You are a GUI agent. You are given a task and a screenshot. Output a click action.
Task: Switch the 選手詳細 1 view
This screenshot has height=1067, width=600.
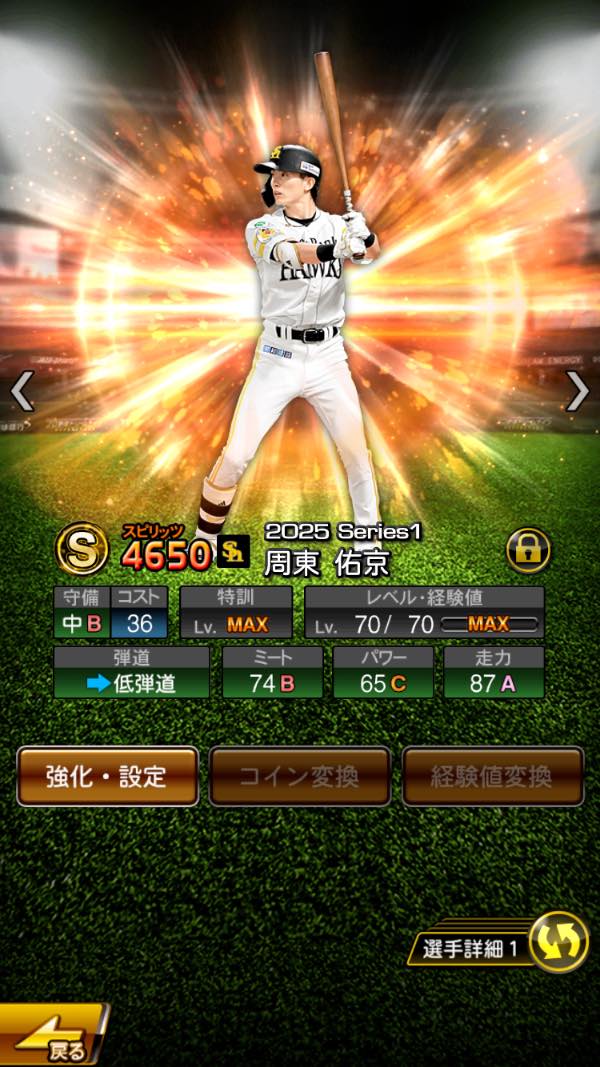coord(558,943)
